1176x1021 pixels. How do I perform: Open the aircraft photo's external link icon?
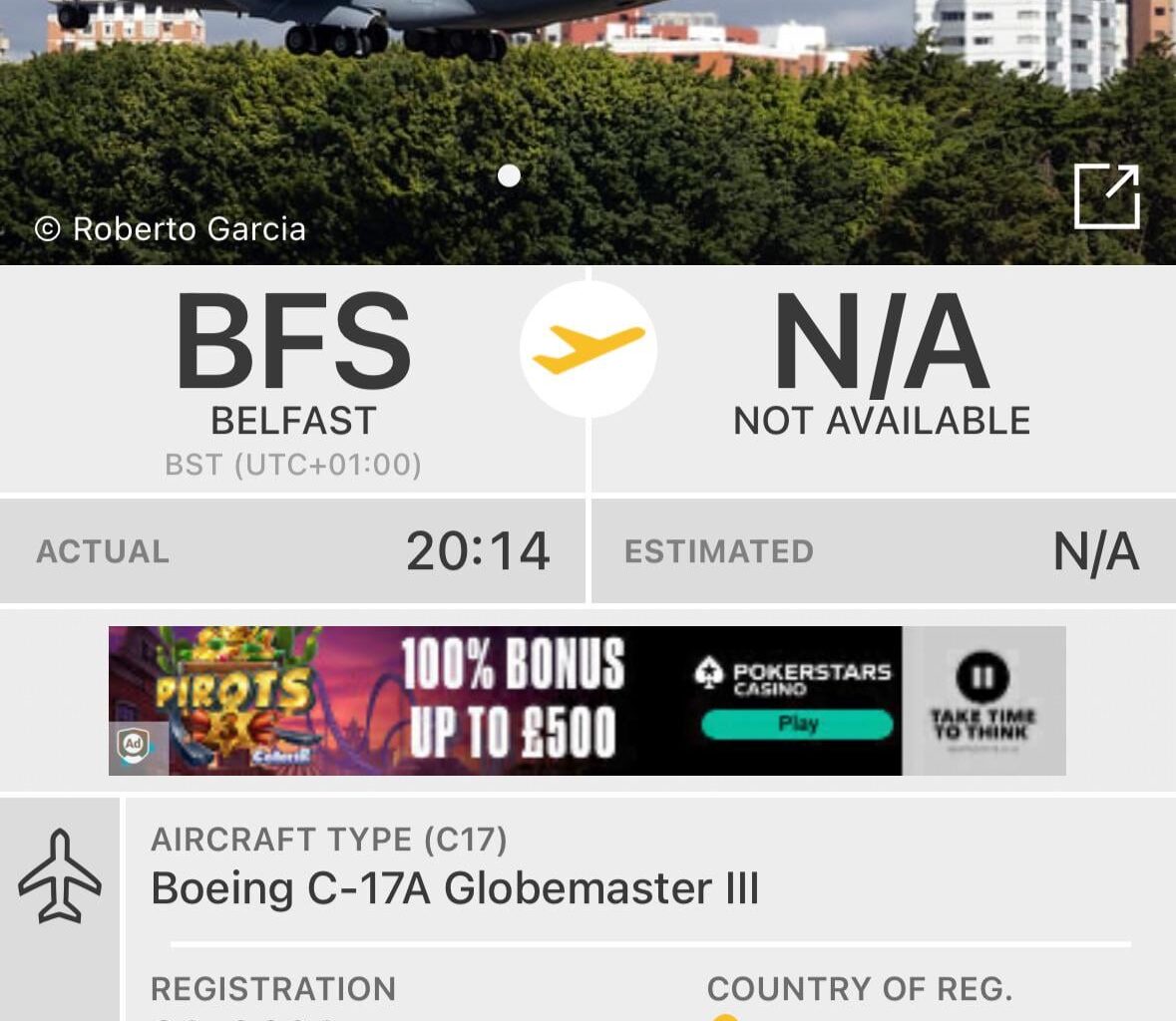(1106, 196)
